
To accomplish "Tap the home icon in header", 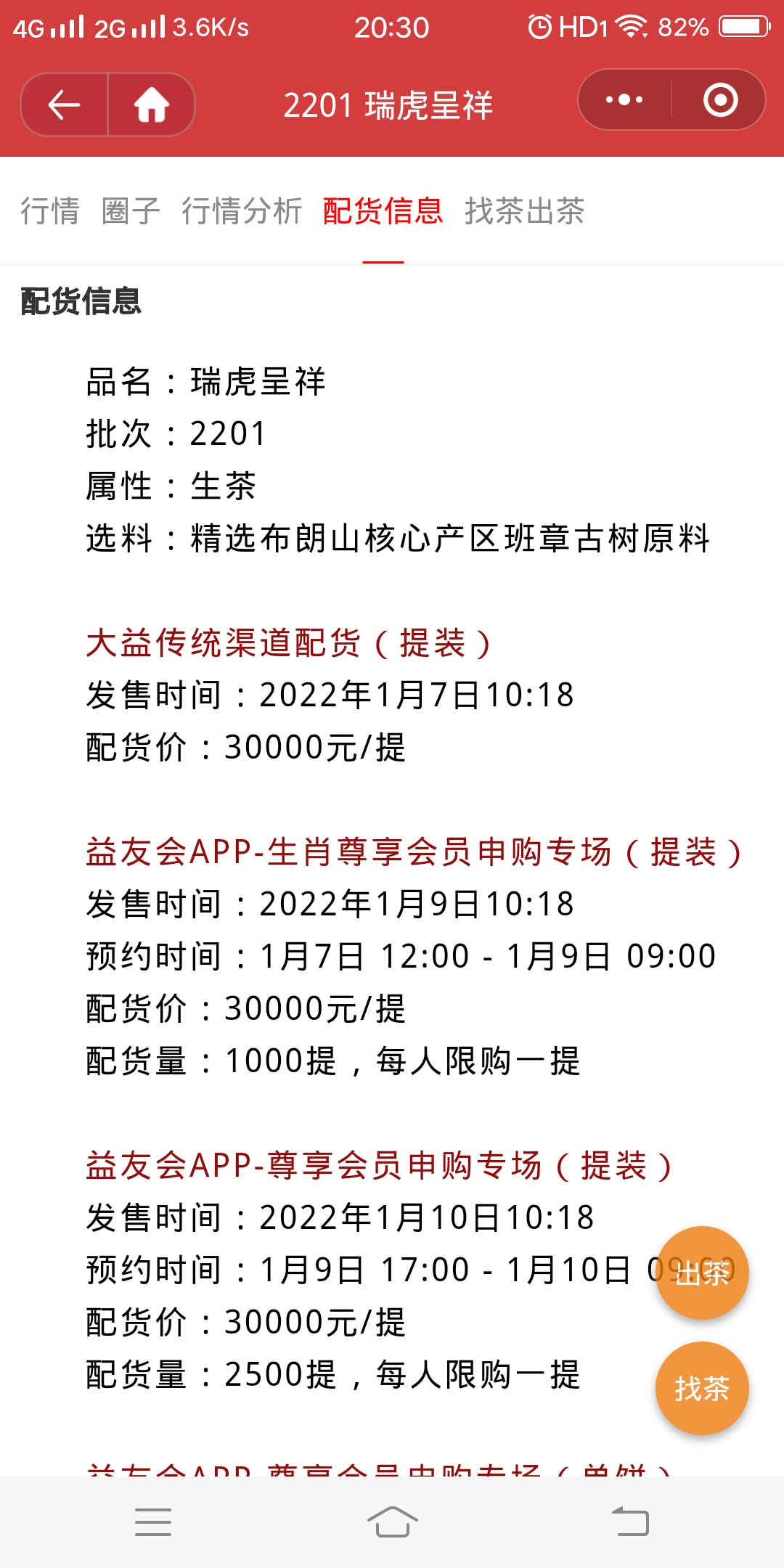I will pyautogui.click(x=152, y=105).
